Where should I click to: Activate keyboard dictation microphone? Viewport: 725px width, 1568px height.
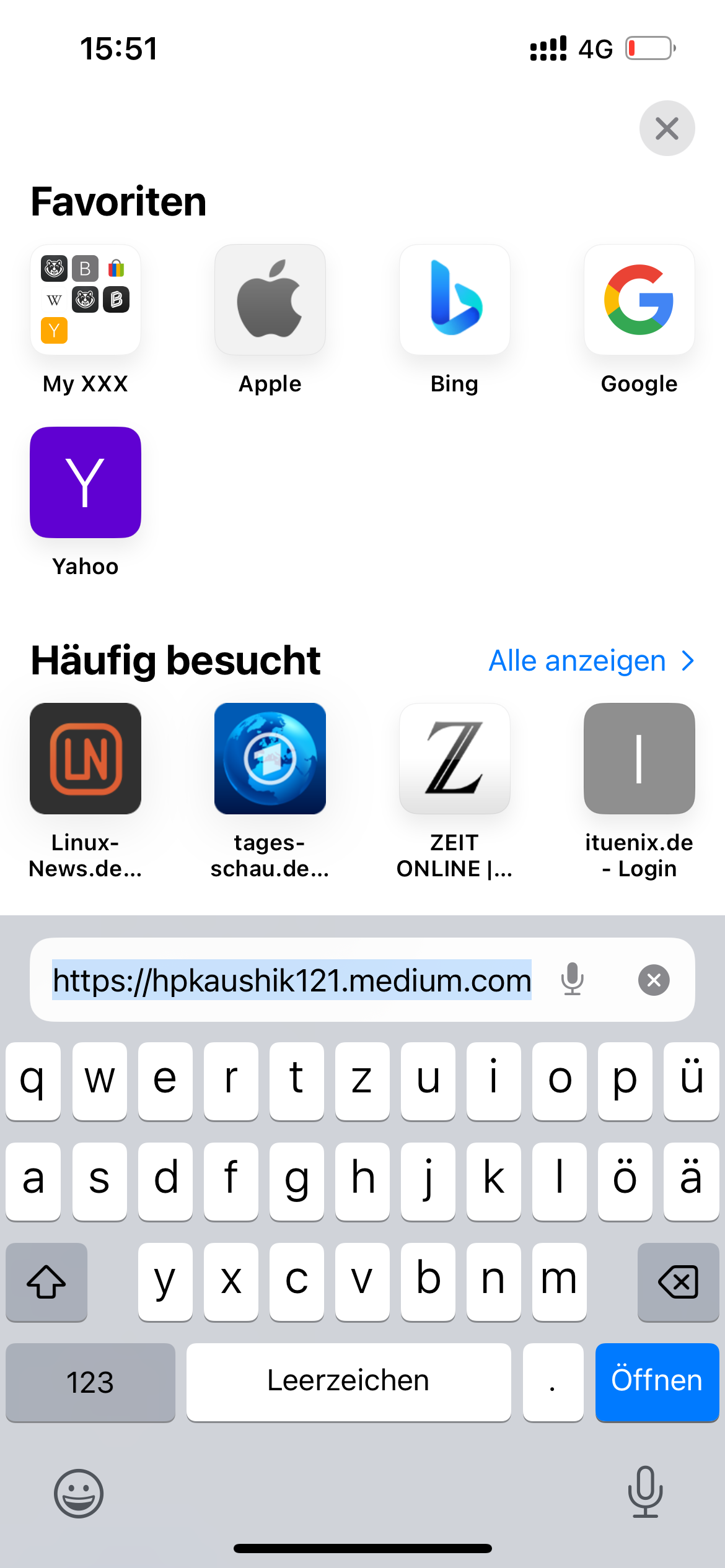[645, 1492]
